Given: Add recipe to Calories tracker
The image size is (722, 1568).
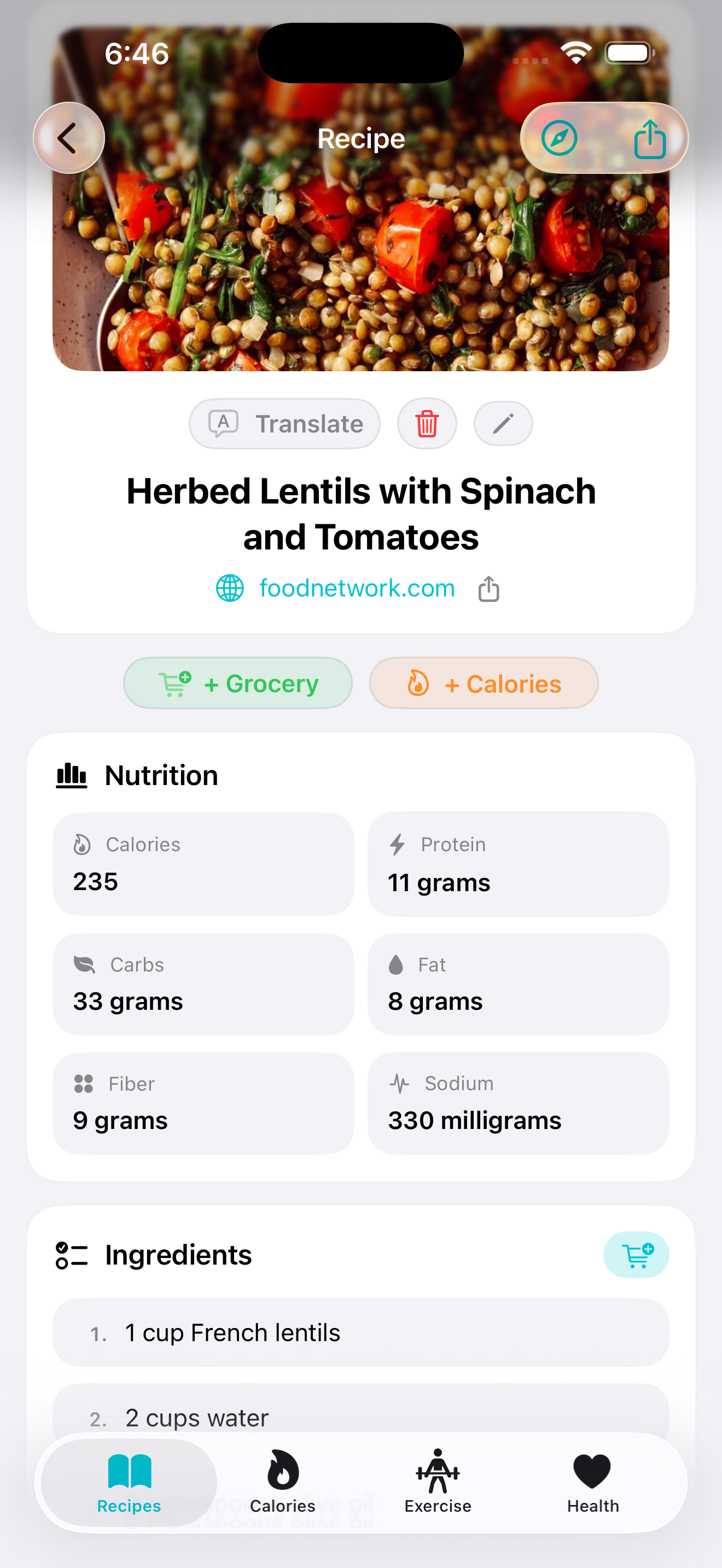Looking at the screenshot, I should 484,683.
